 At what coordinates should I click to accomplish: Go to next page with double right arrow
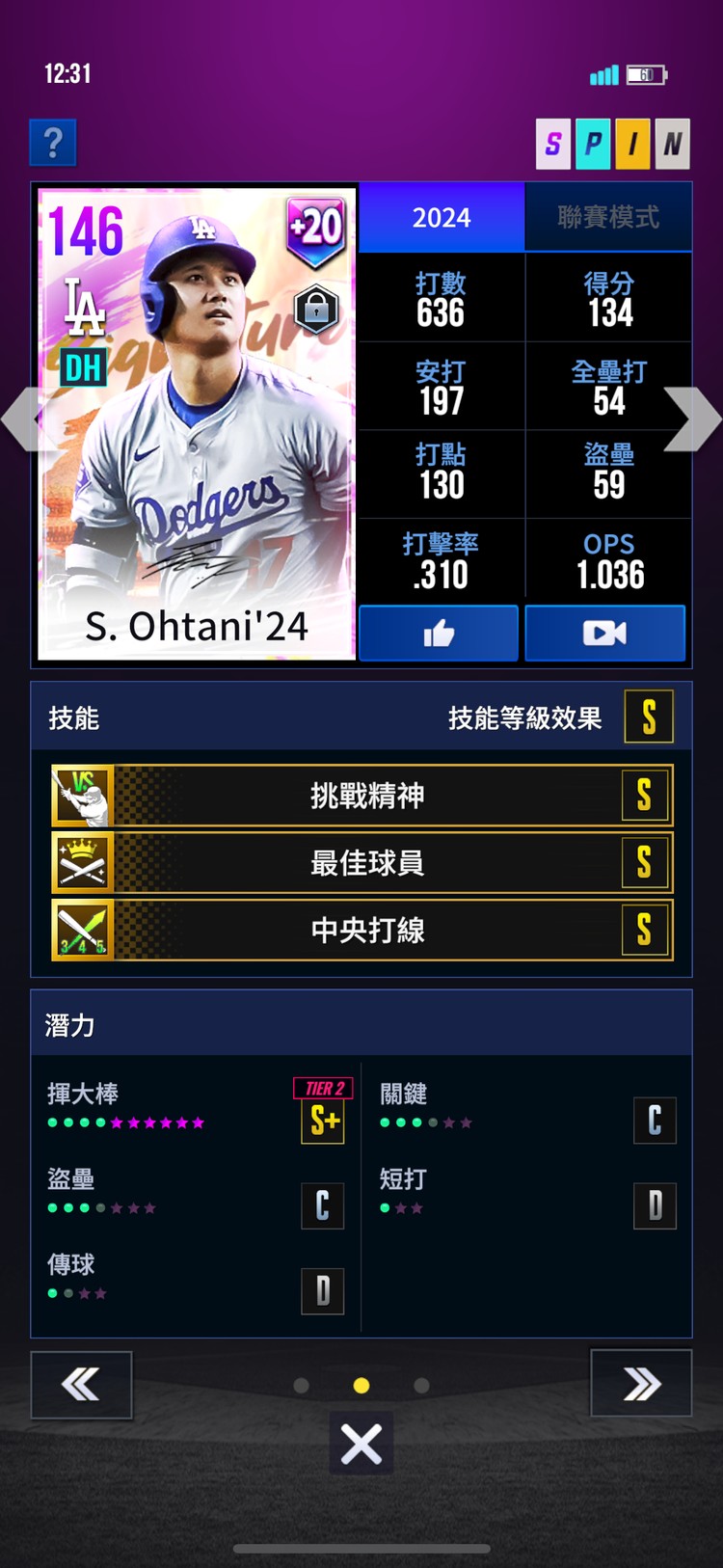click(641, 1385)
